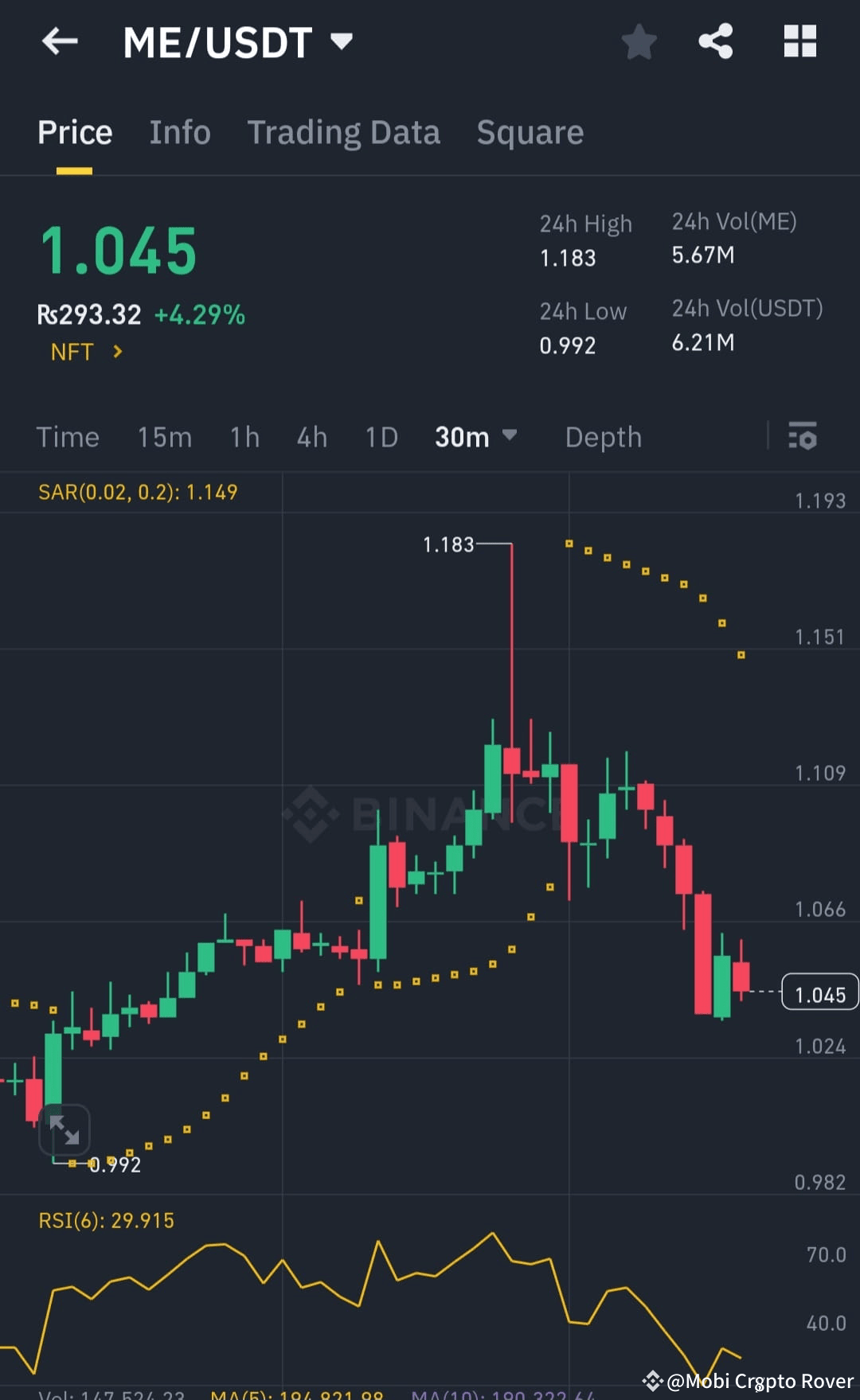Viewport: 860px width, 1400px height.
Task: Tap the share icon
Action: tap(715, 41)
